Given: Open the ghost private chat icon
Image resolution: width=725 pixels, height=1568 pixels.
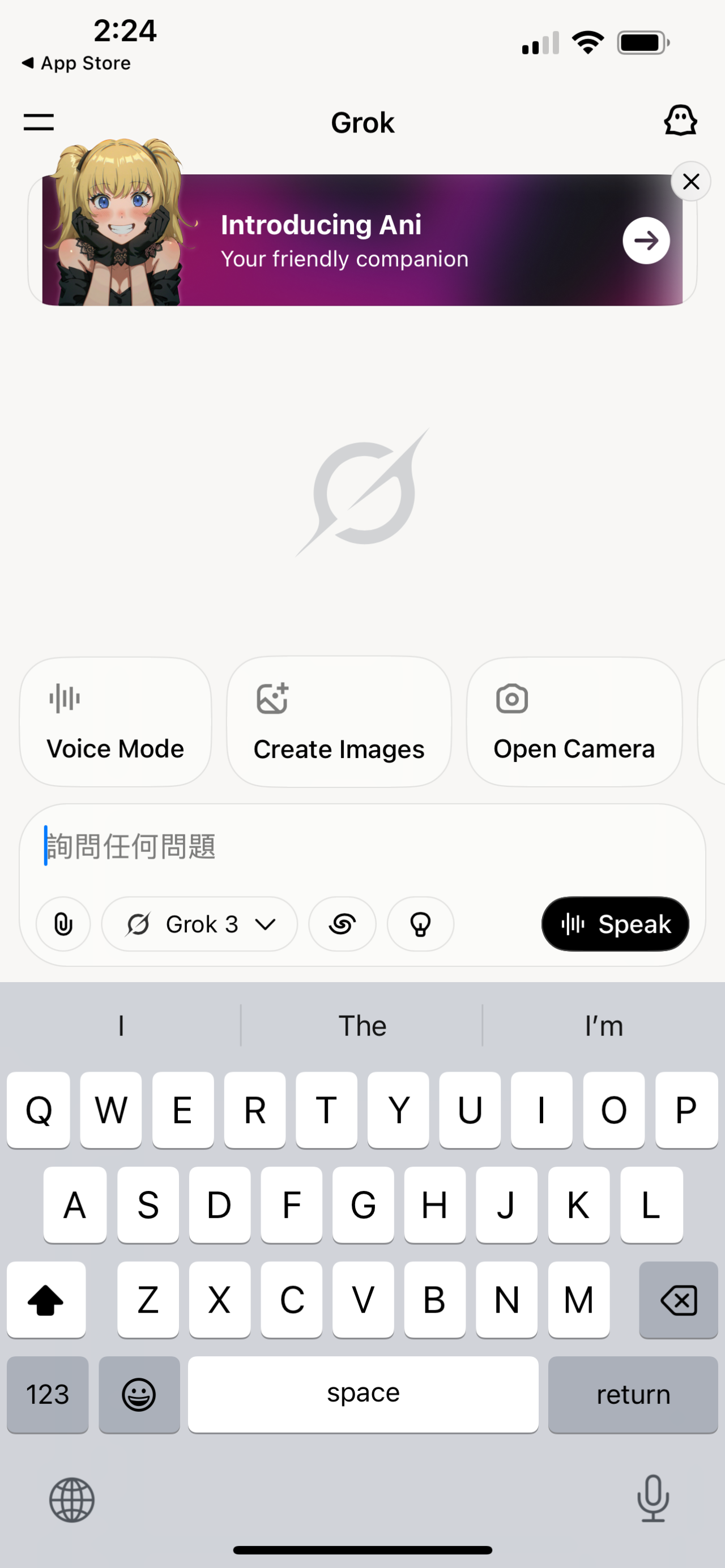Looking at the screenshot, I should 680,121.
